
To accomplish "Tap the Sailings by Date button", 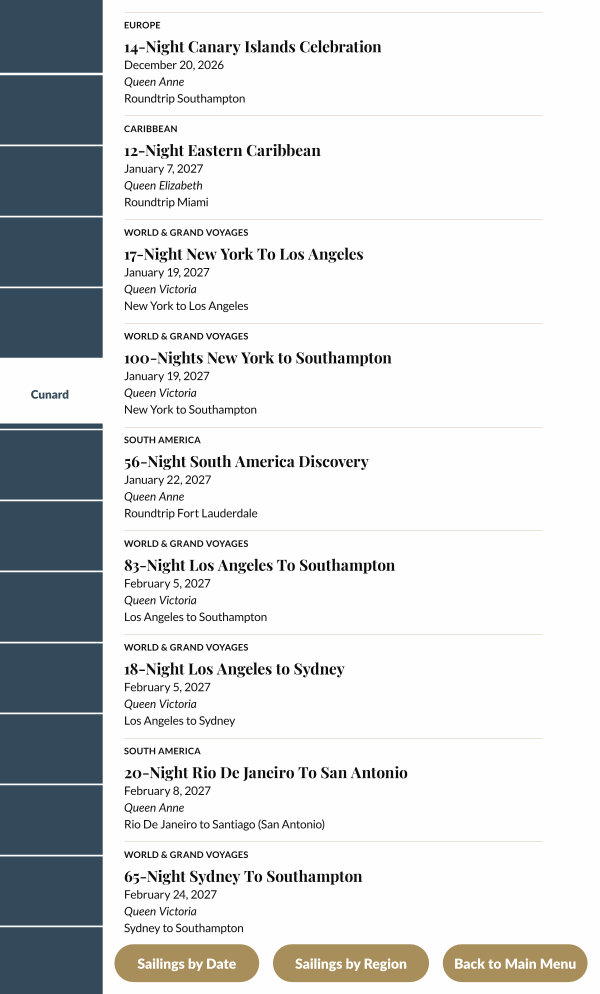I will coord(187,964).
